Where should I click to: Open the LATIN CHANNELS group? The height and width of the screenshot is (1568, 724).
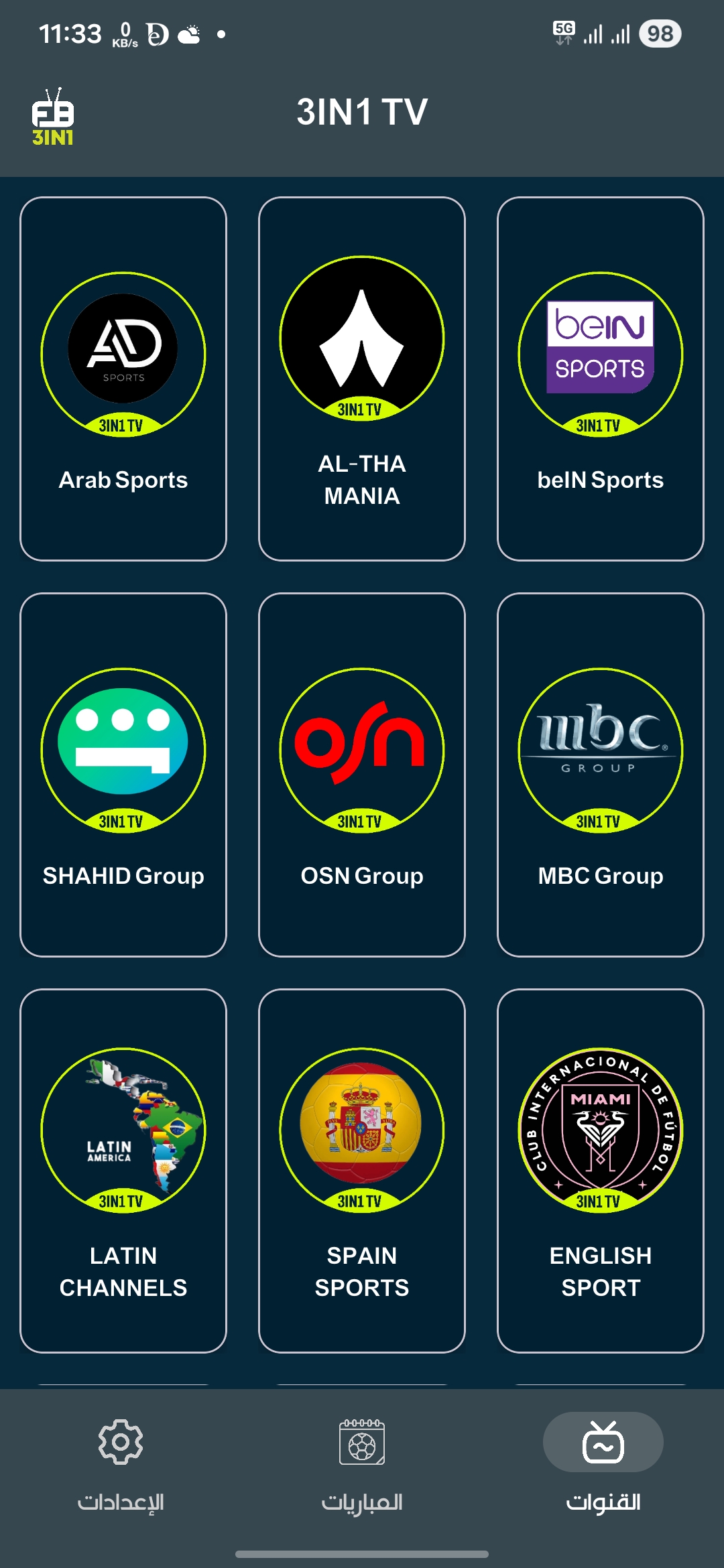click(123, 1173)
